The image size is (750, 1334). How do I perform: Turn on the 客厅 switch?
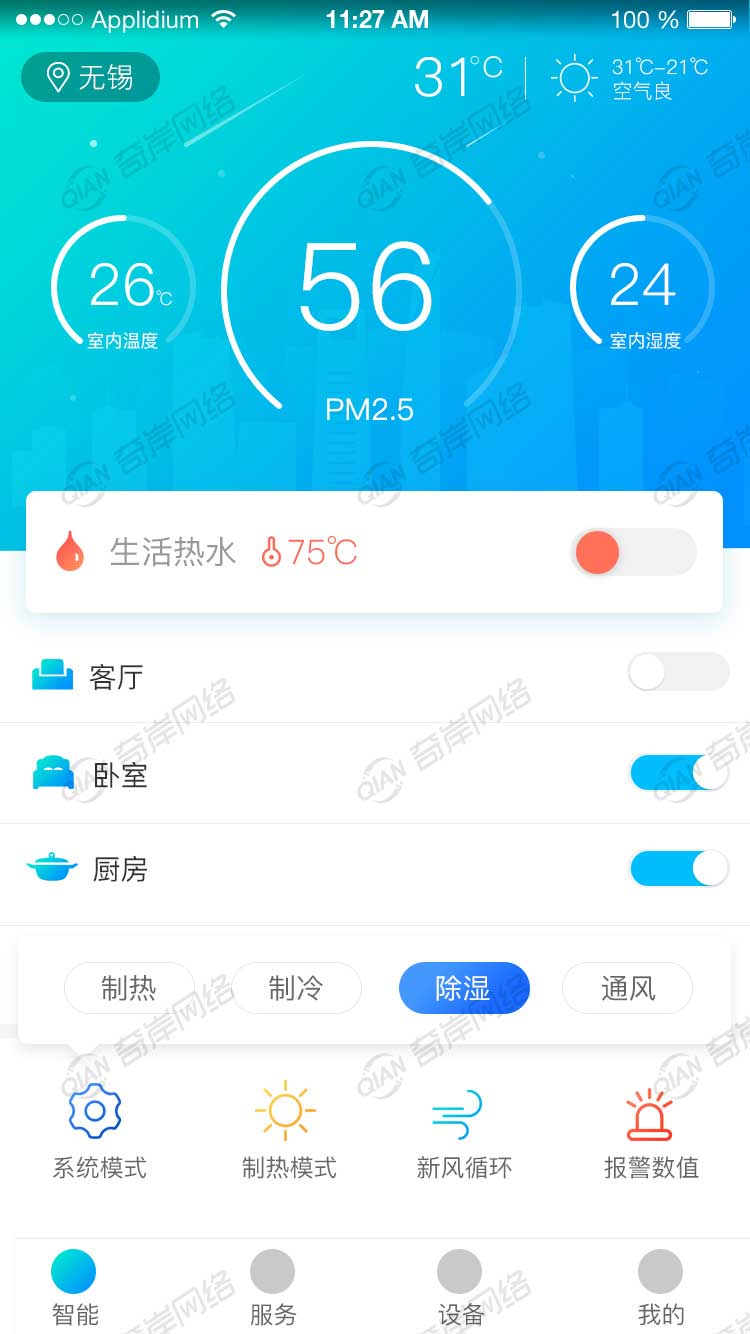click(x=678, y=672)
